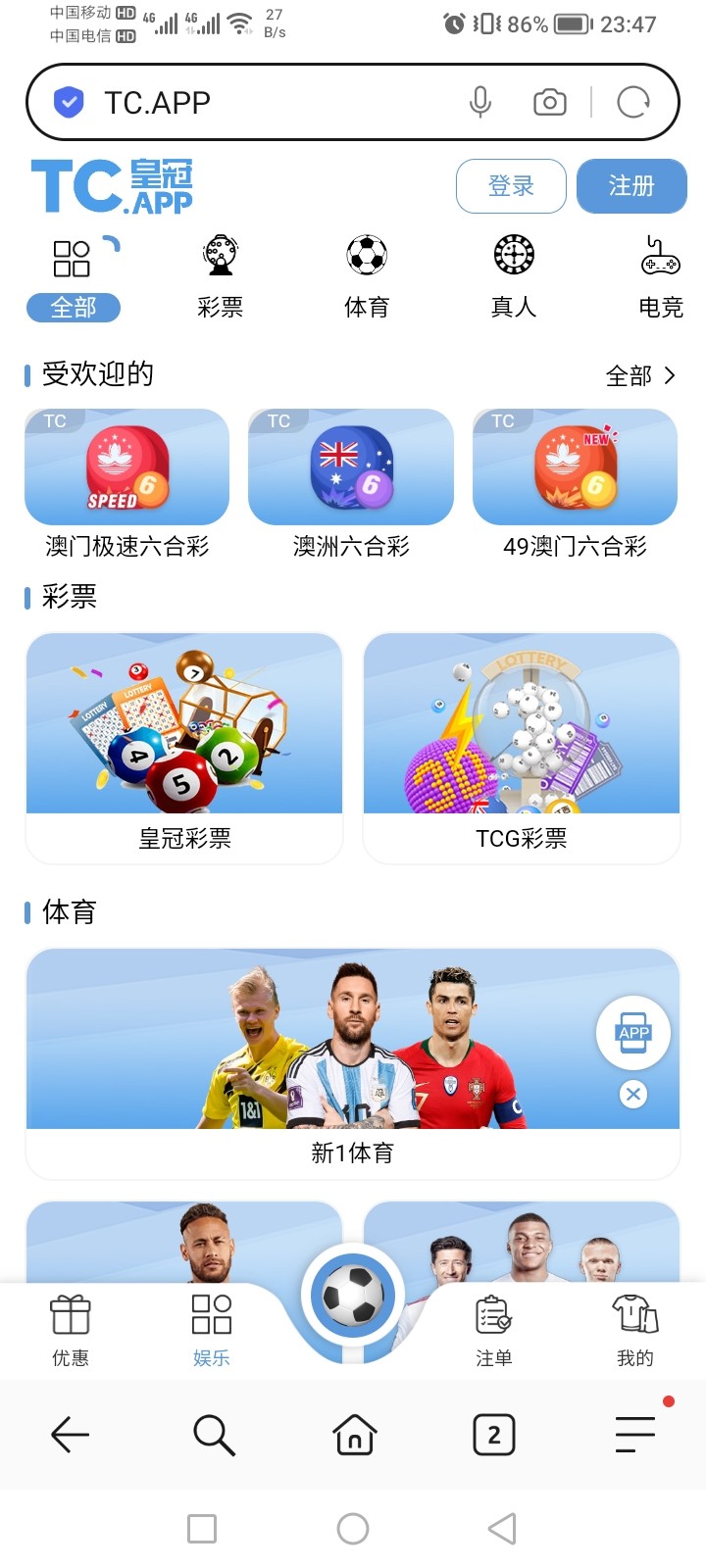Open the 体育 sports category icon
The width and height of the screenshot is (706, 1568).
click(367, 257)
